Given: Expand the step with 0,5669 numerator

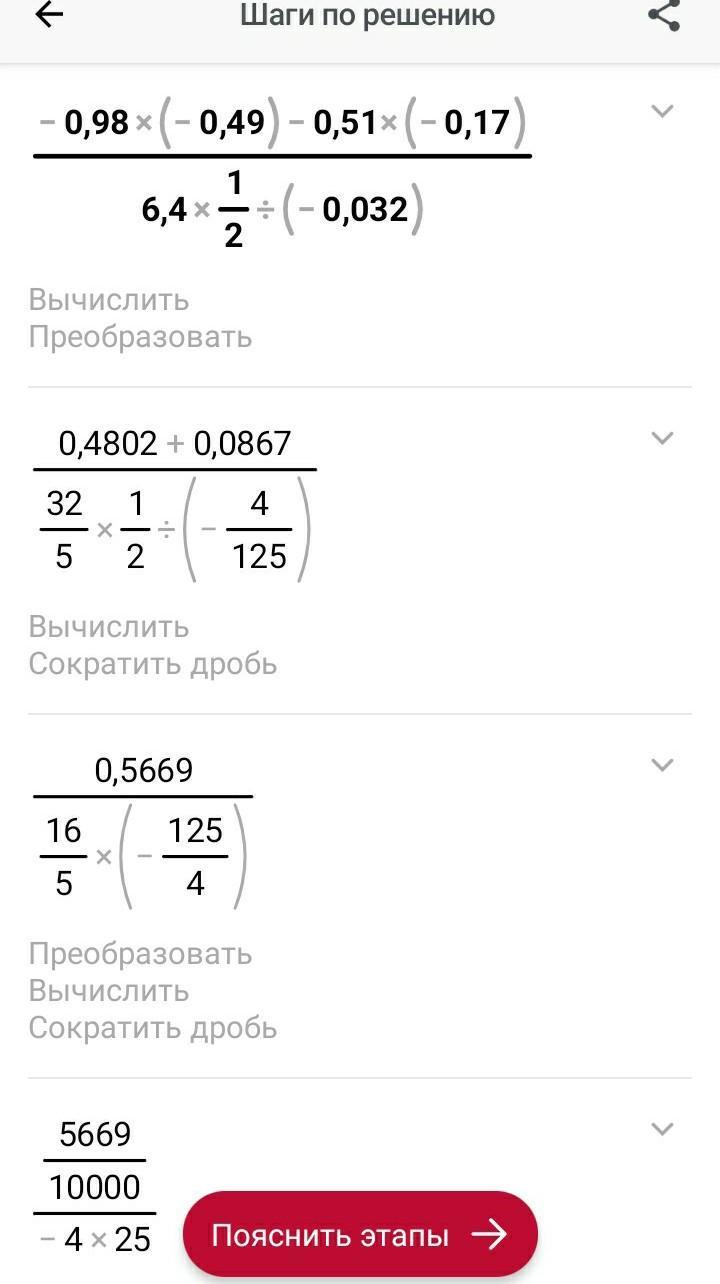Looking at the screenshot, I should (x=662, y=765).
